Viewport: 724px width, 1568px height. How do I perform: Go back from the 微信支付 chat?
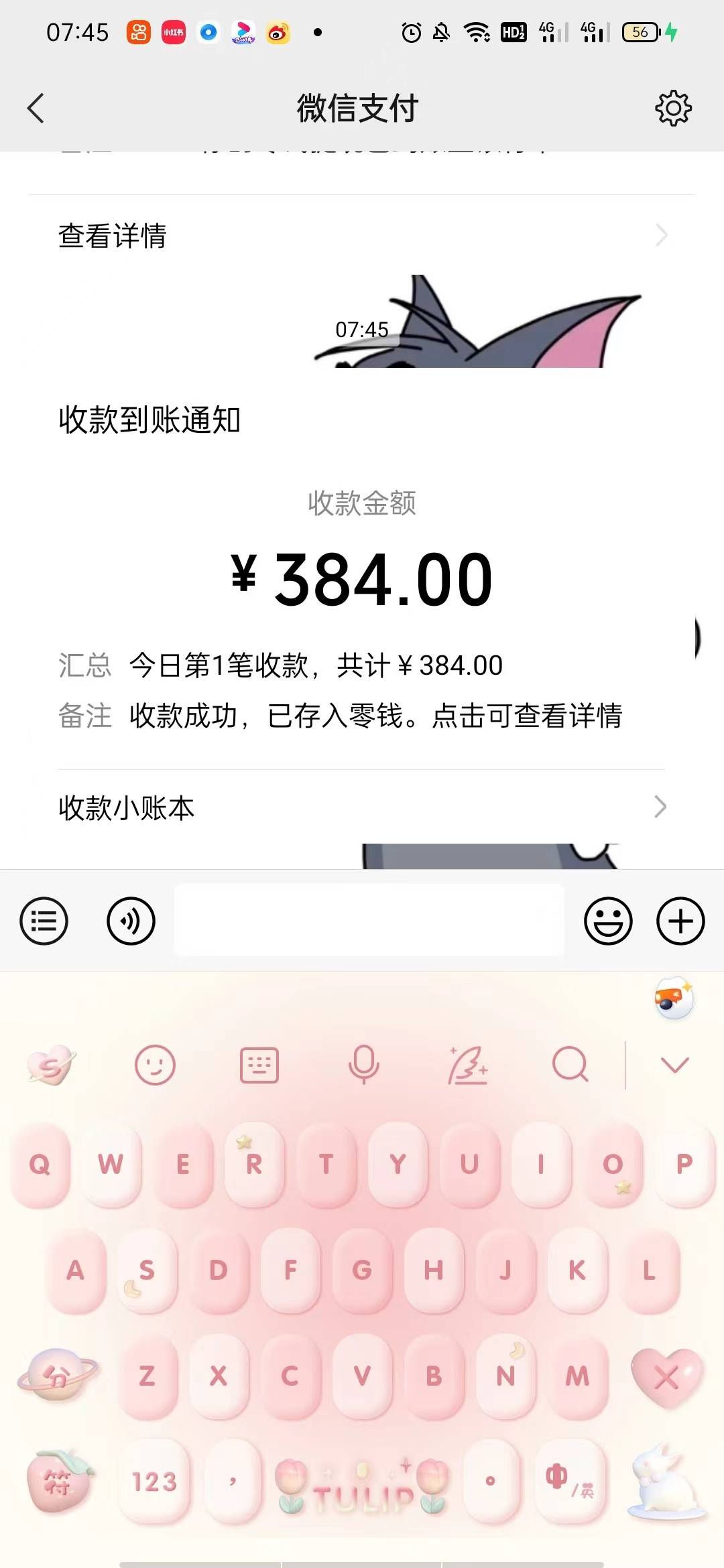pyautogui.click(x=36, y=109)
